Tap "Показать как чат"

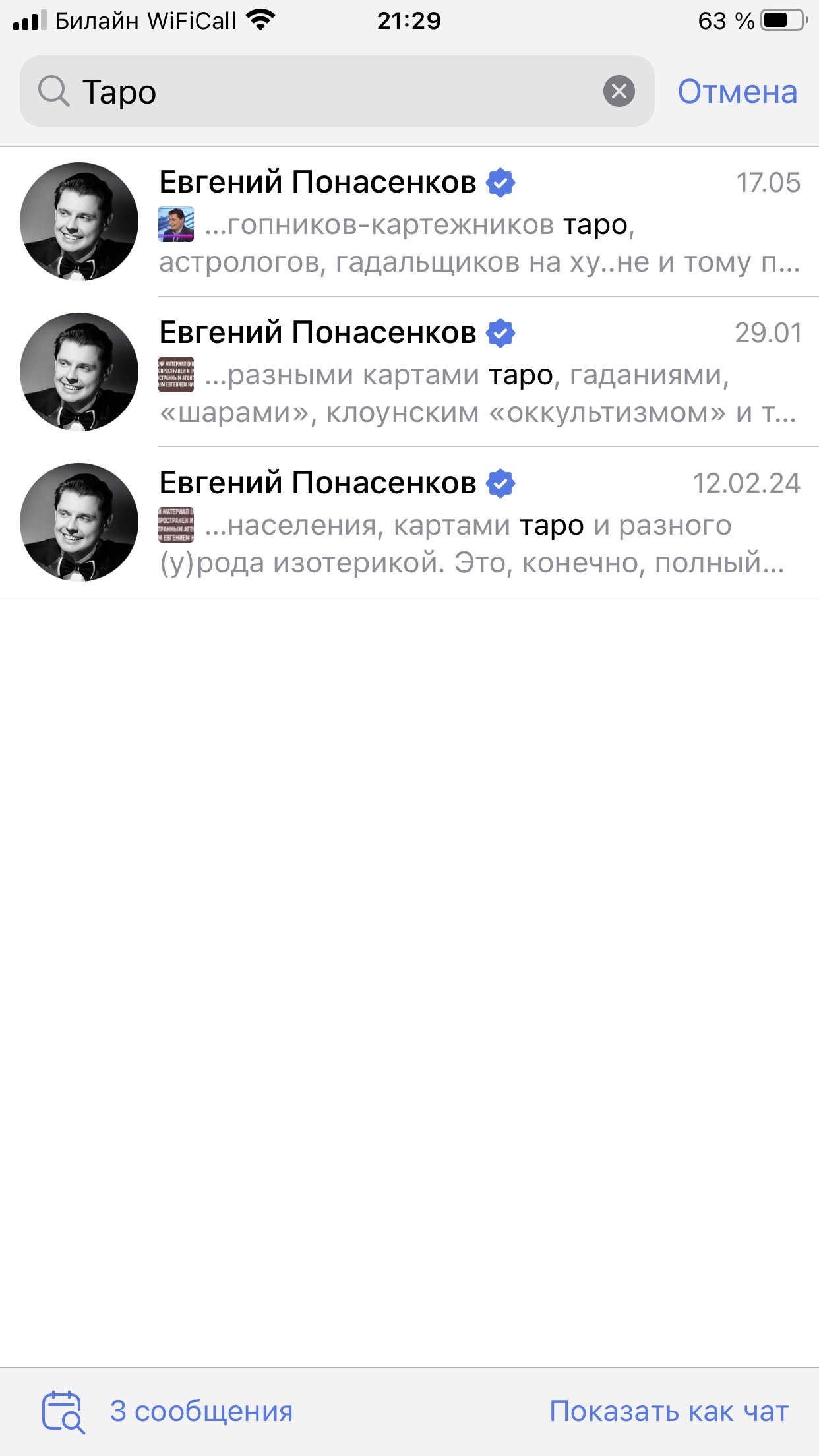(x=669, y=1411)
